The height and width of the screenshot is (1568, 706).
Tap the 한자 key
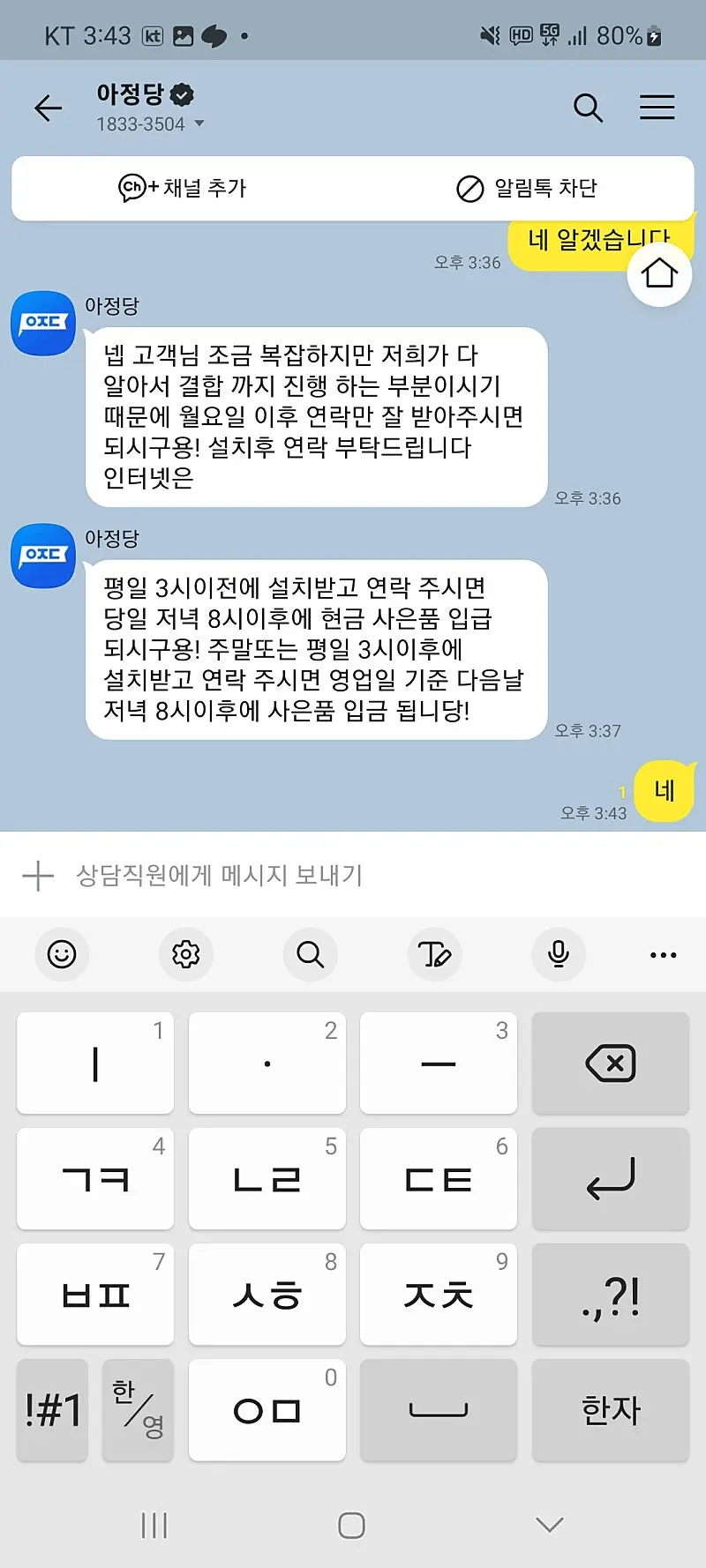610,1409
